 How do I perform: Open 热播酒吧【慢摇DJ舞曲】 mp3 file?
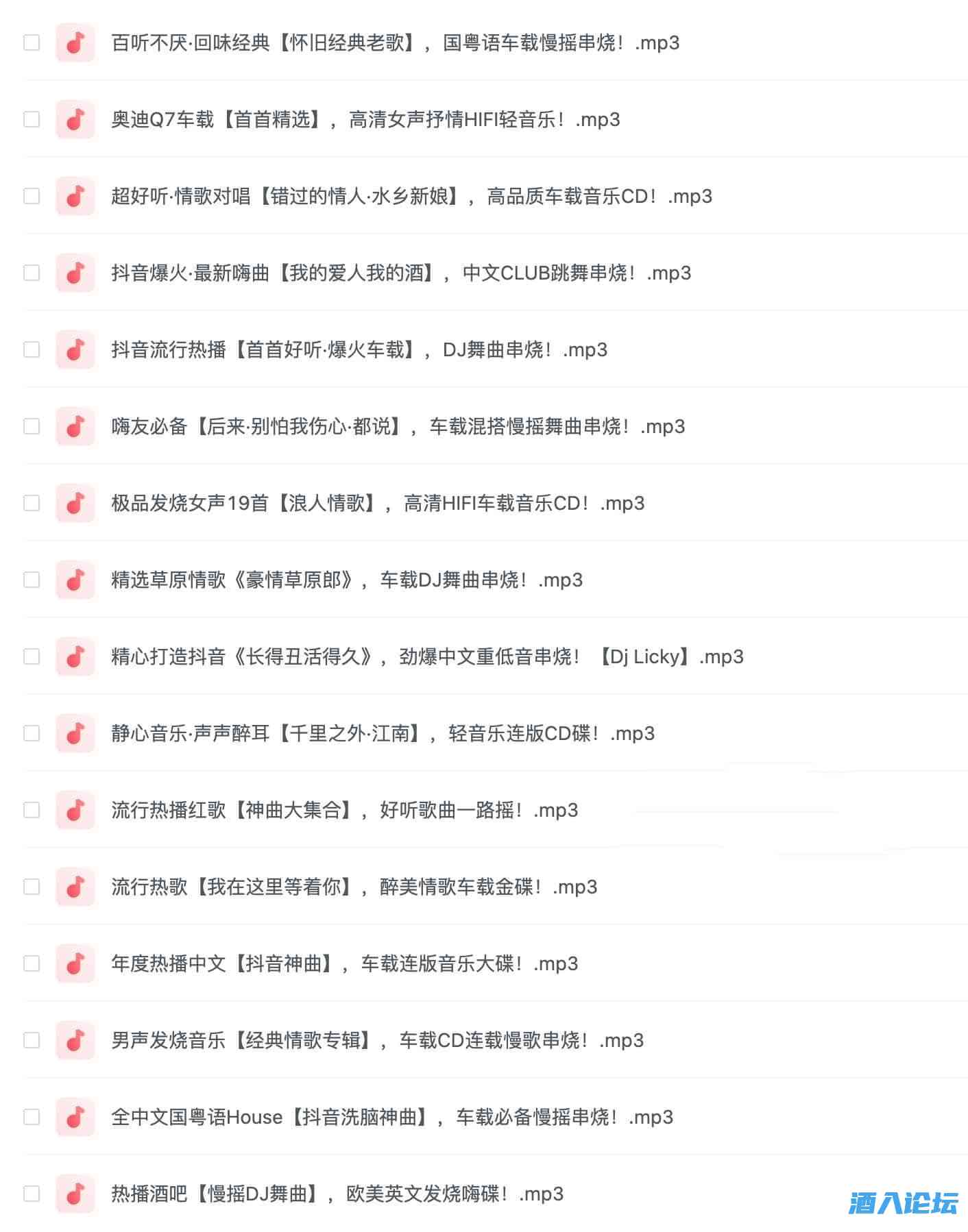coord(337,1194)
